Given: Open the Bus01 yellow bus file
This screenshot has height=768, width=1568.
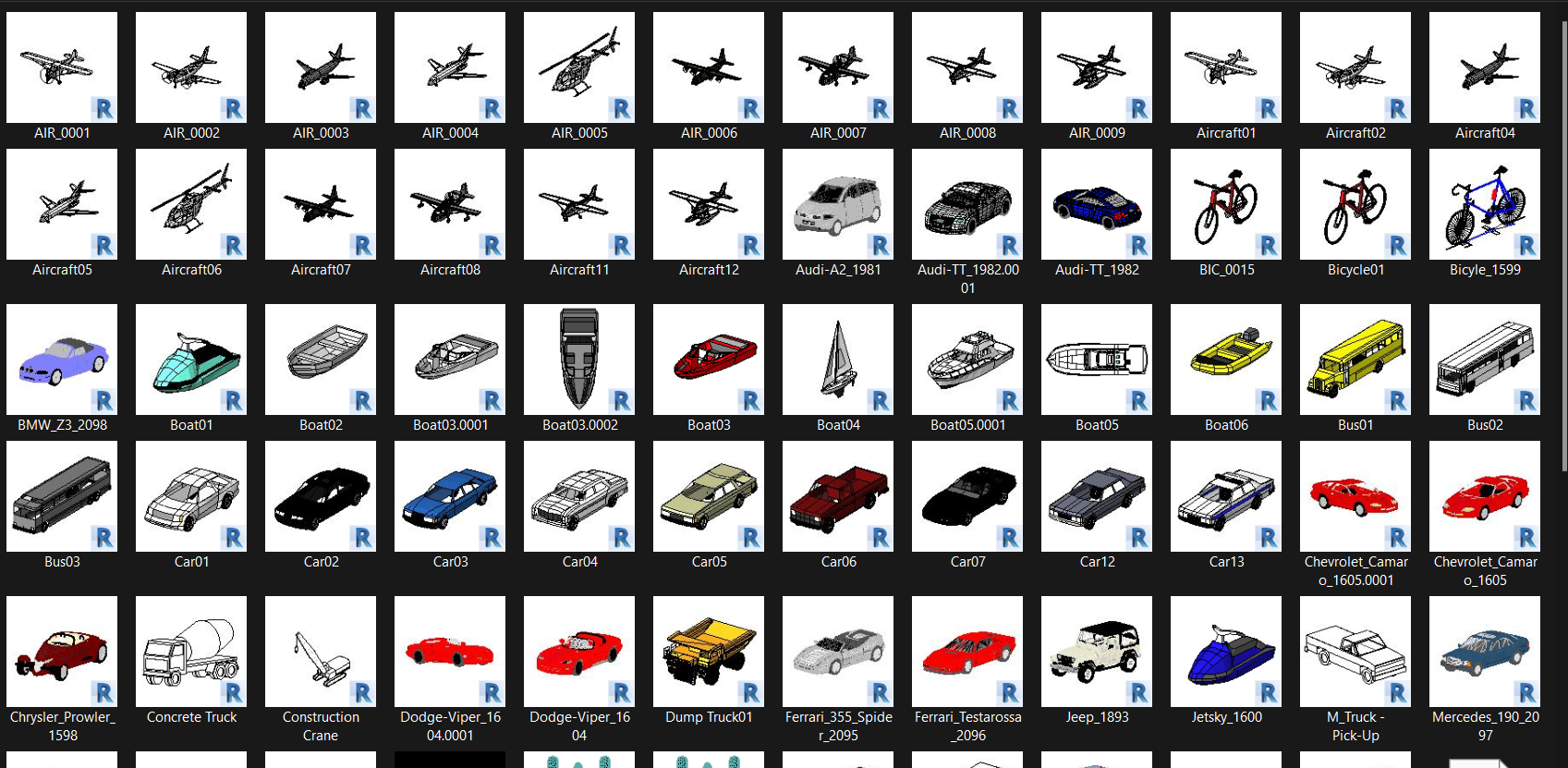Looking at the screenshot, I should click(x=1355, y=360).
